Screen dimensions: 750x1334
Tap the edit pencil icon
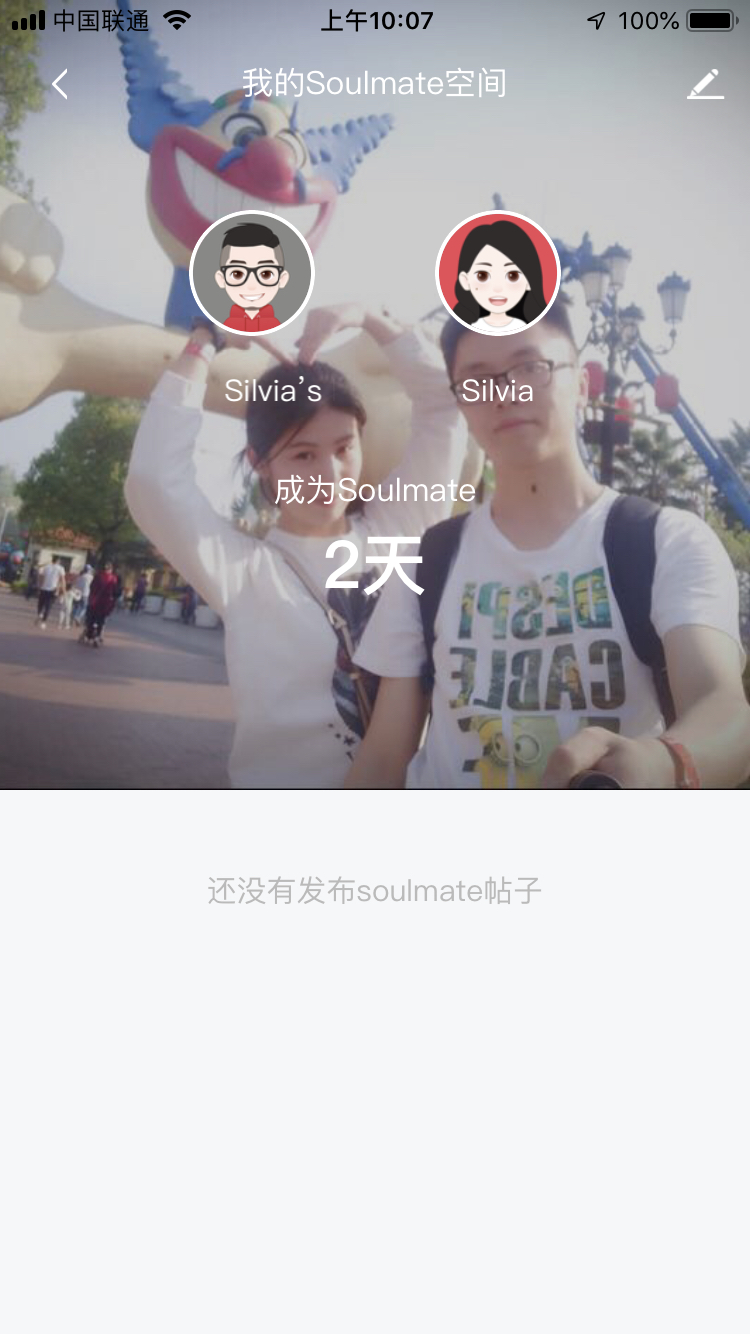pyautogui.click(x=704, y=84)
